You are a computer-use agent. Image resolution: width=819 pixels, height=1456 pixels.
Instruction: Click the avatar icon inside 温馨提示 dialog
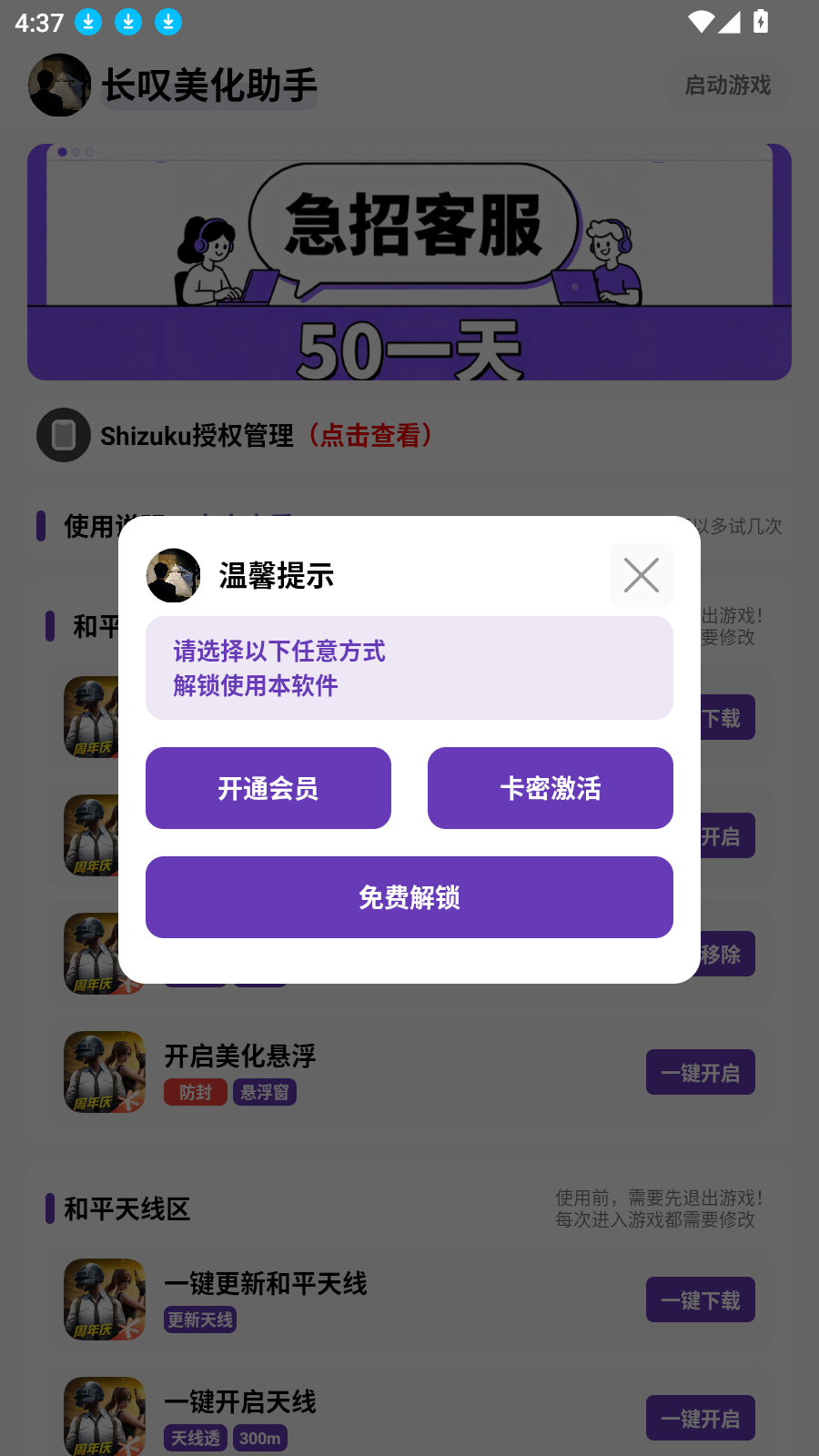pos(172,575)
